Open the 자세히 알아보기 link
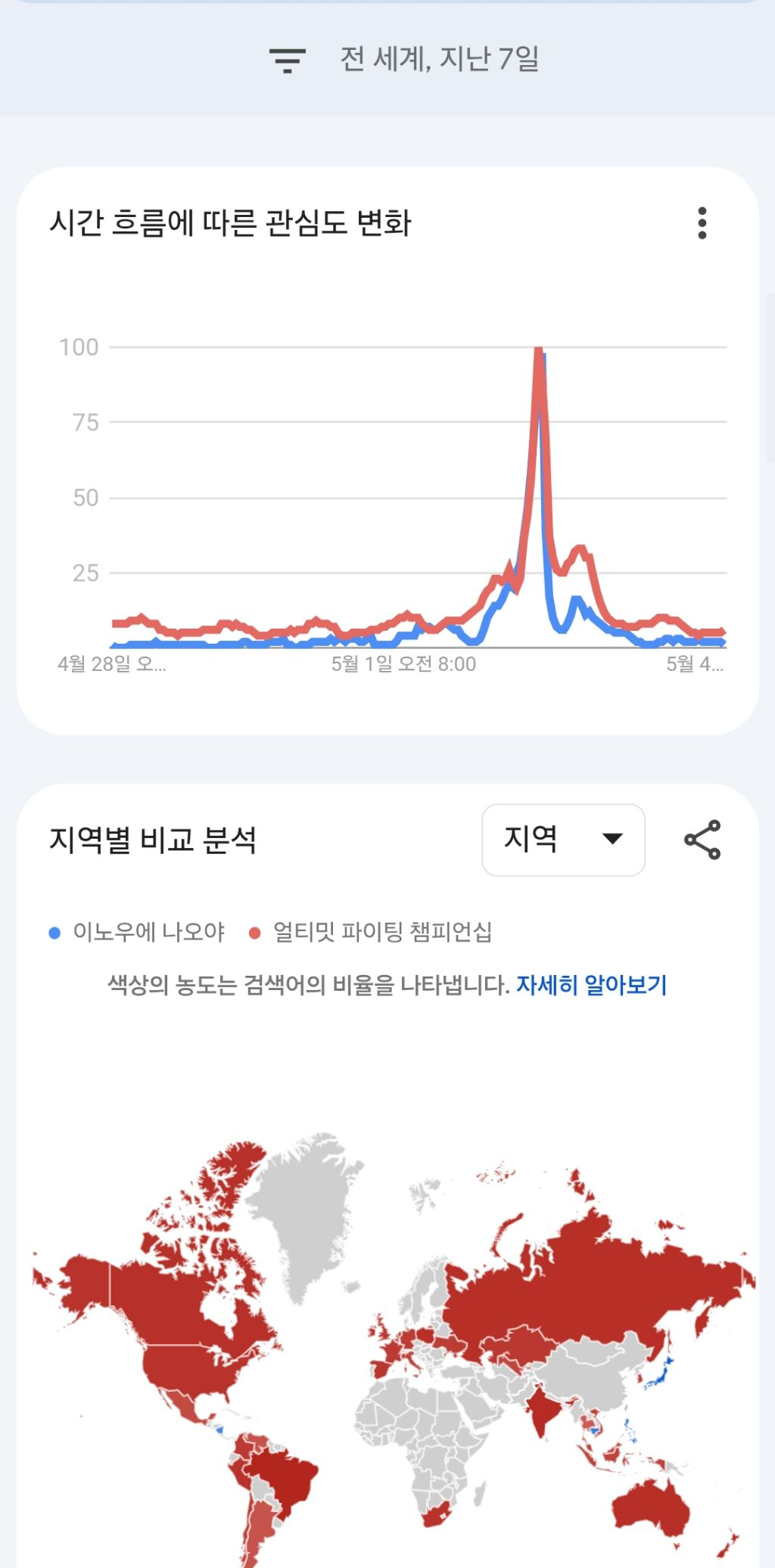Image resolution: width=775 pixels, height=1568 pixels. pos(591,985)
